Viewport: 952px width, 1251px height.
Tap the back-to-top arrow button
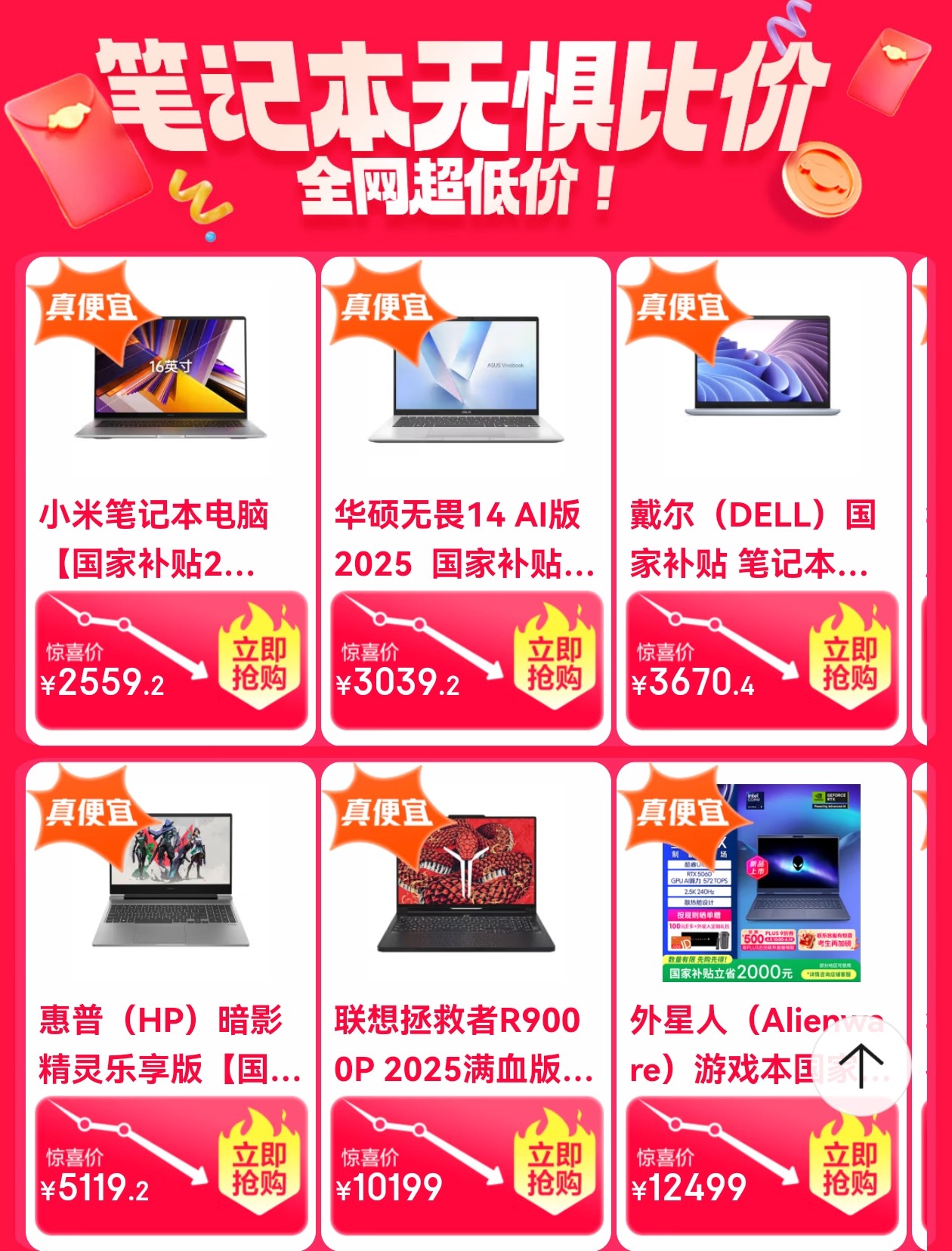860,1065
